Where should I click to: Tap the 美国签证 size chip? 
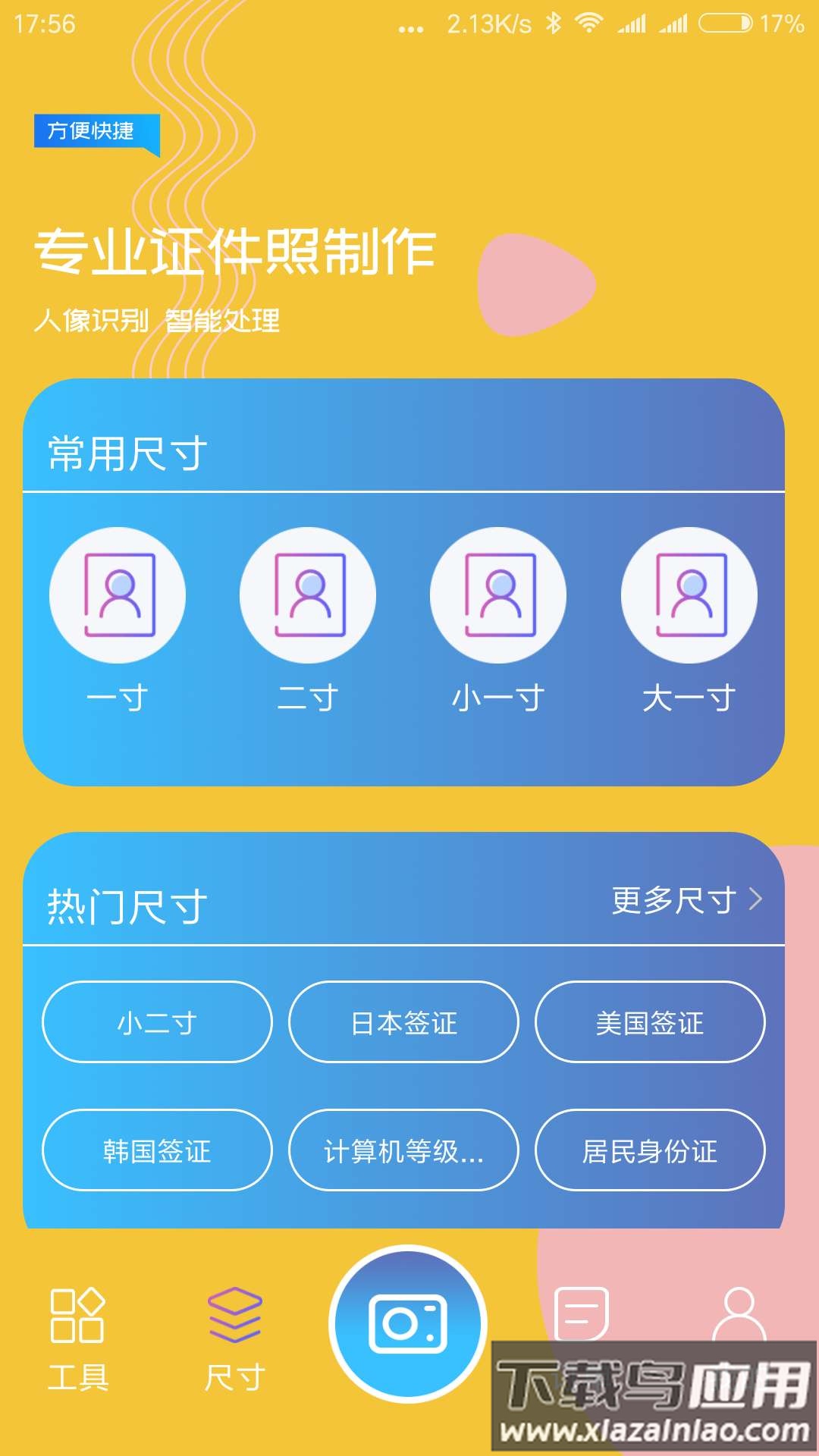650,1022
